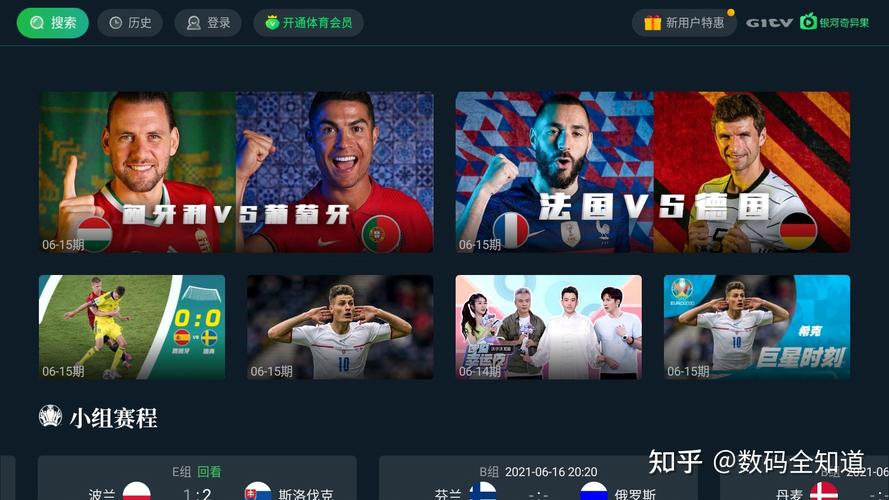Tap the 登录 login button
This screenshot has height=500, width=889.
[x=208, y=23]
